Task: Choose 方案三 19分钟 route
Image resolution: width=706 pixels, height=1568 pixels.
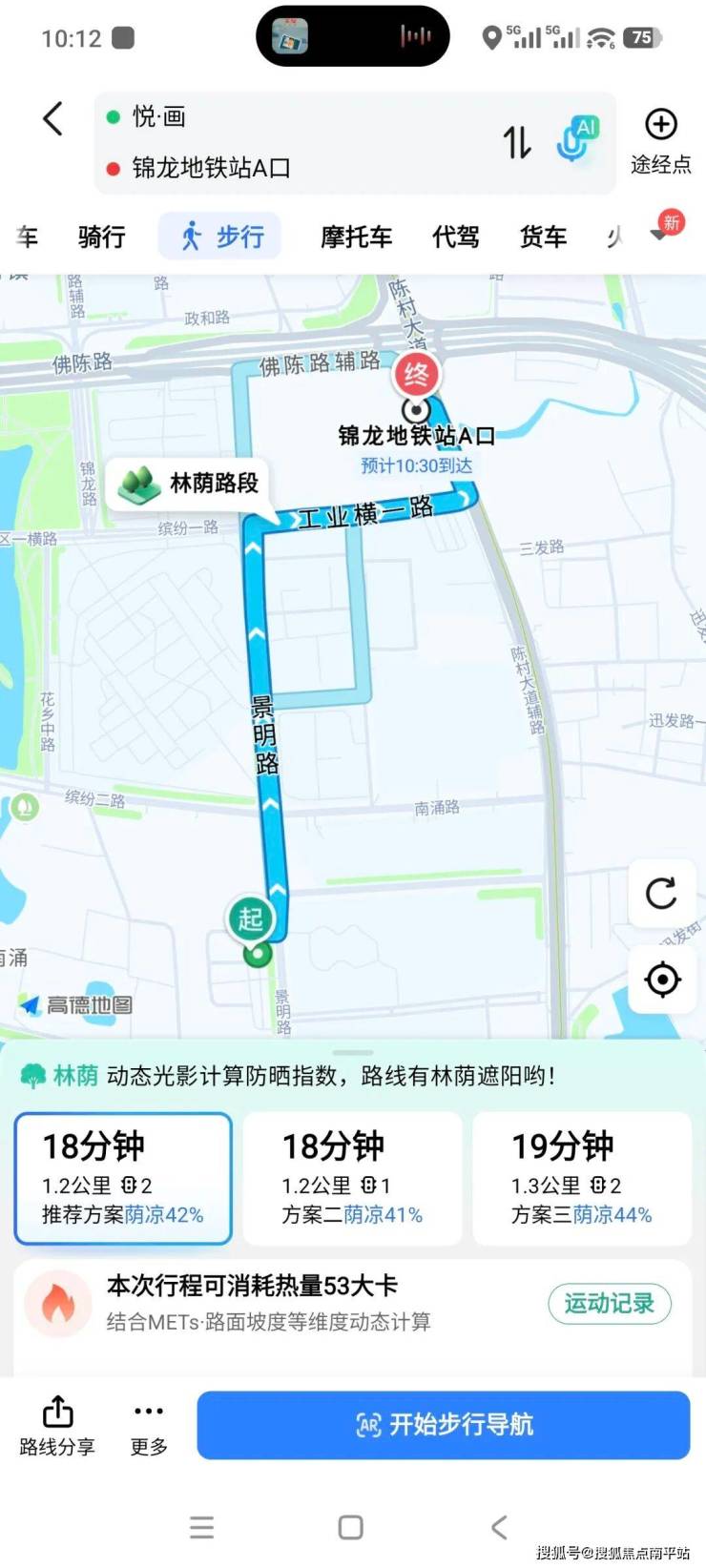Action: tap(582, 1178)
